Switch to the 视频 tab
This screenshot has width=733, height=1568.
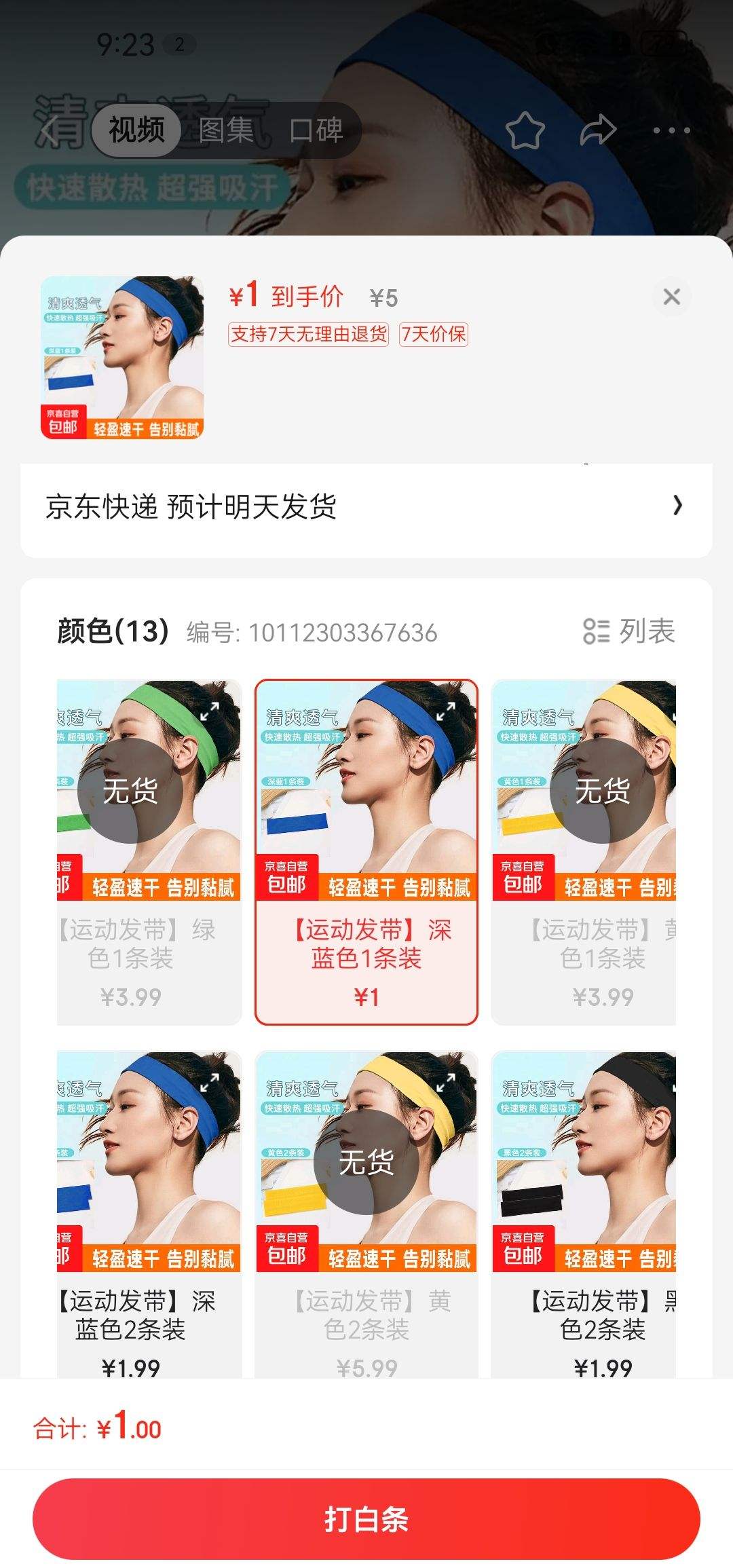[136, 129]
